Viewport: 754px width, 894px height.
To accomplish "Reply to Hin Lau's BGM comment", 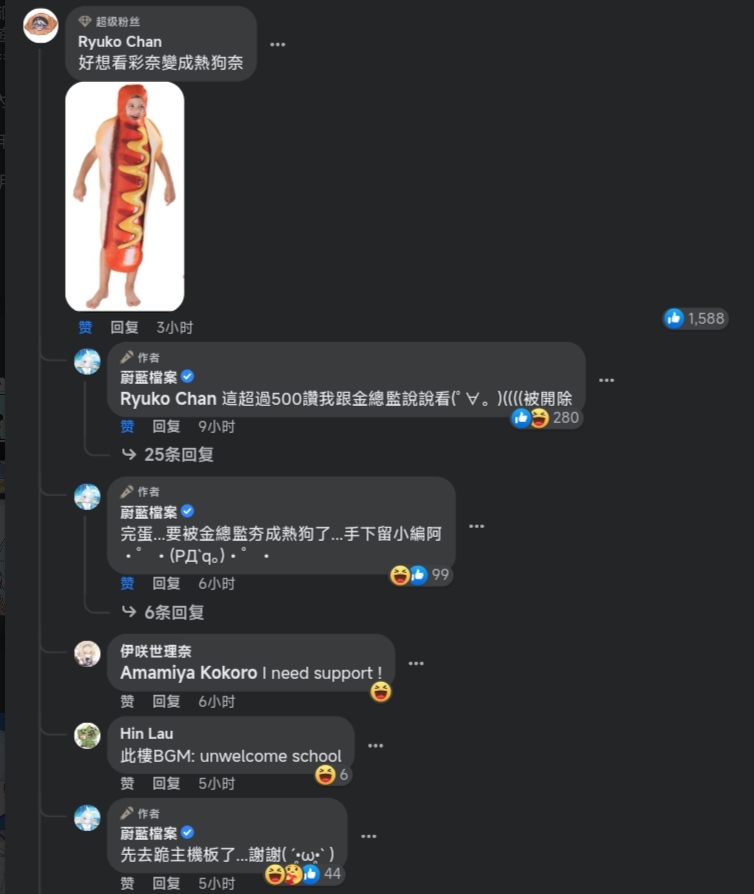I will point(166,783).
